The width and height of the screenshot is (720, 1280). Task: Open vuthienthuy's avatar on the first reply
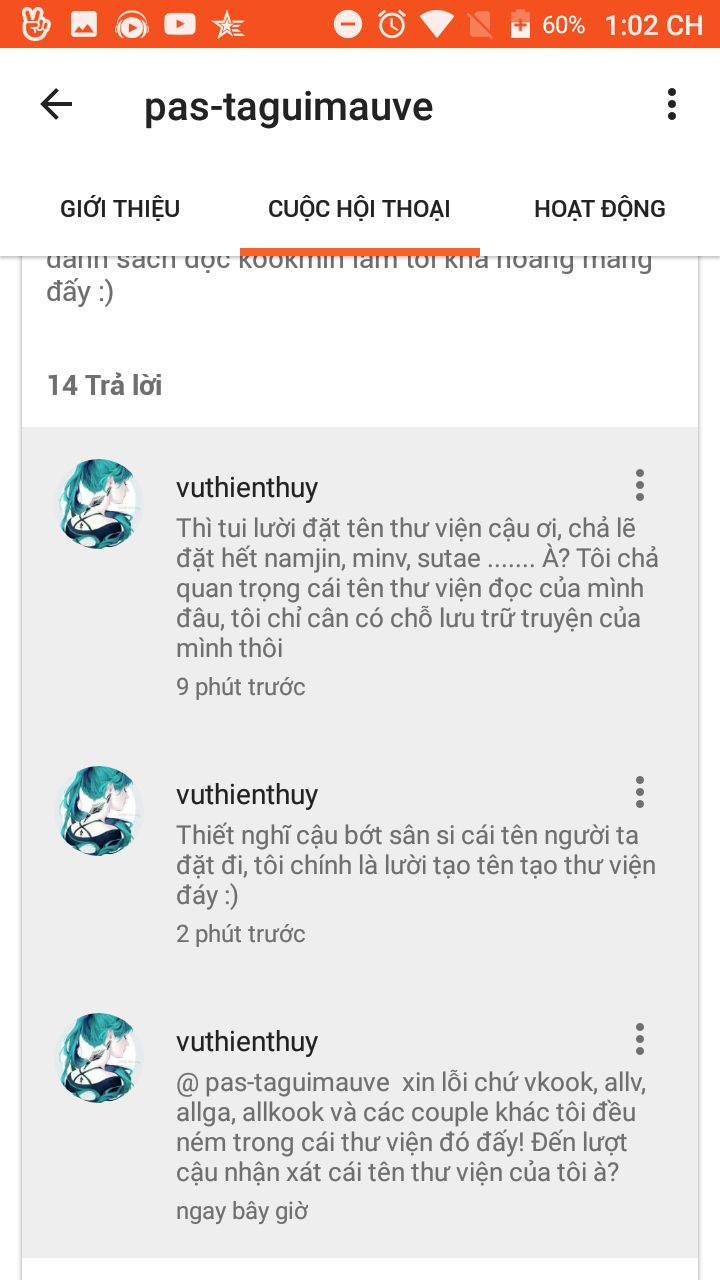(98, 503)
